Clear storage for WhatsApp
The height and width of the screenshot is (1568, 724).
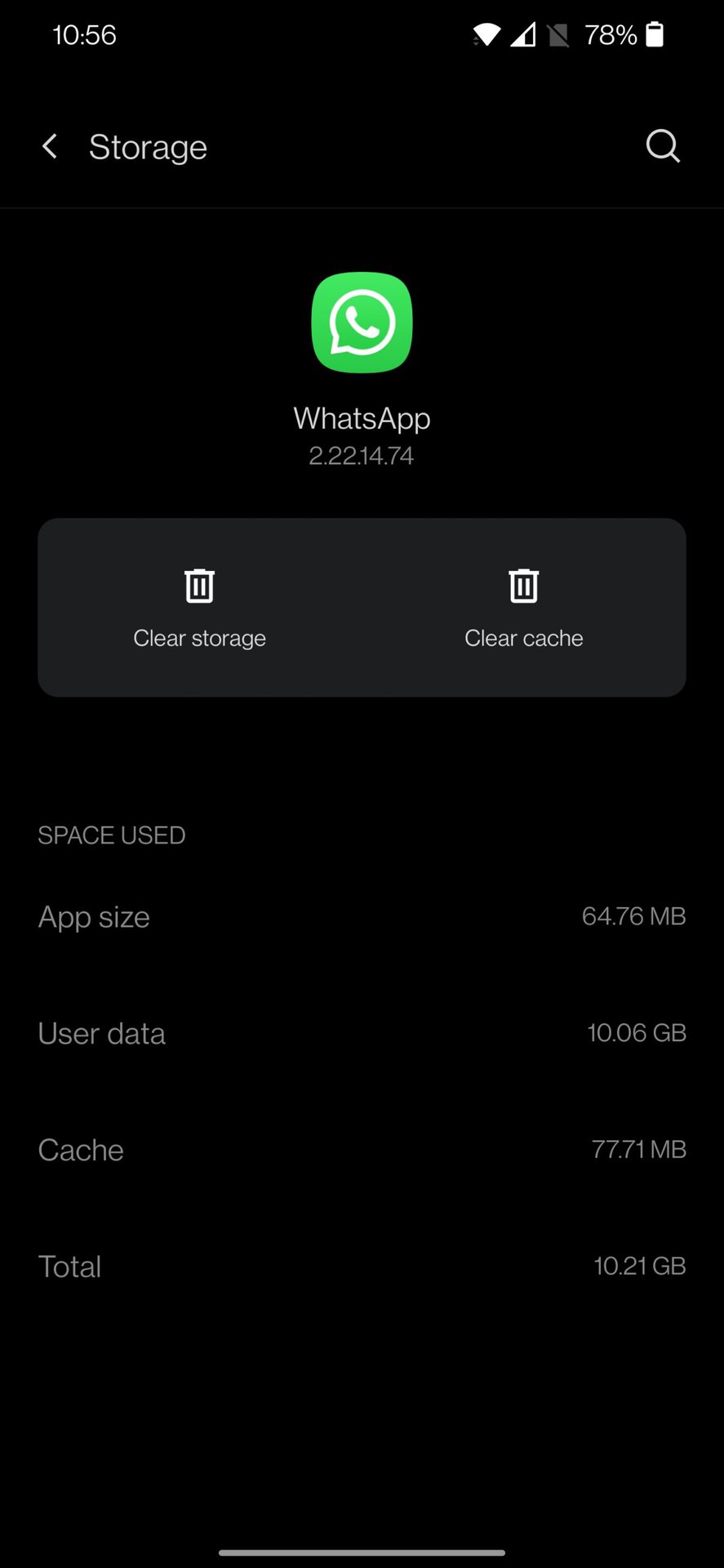(199, 608)
